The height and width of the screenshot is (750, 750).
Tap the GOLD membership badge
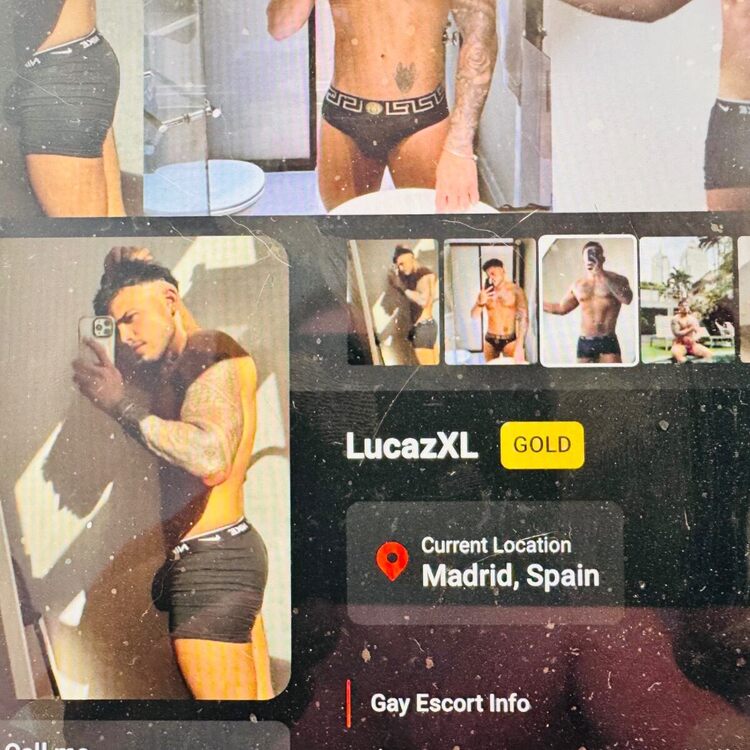[542, 446]
